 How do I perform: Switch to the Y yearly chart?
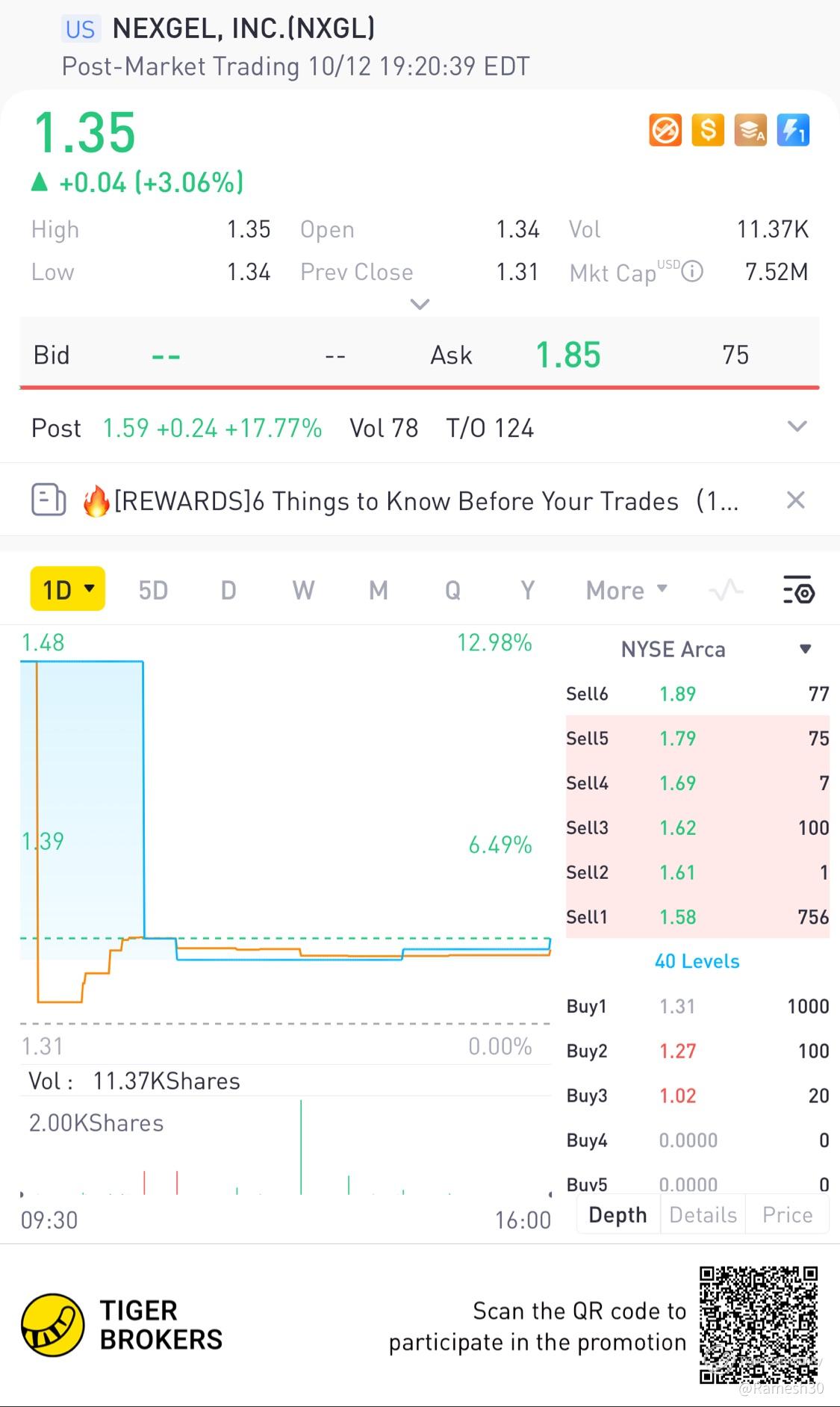(528, 591)
